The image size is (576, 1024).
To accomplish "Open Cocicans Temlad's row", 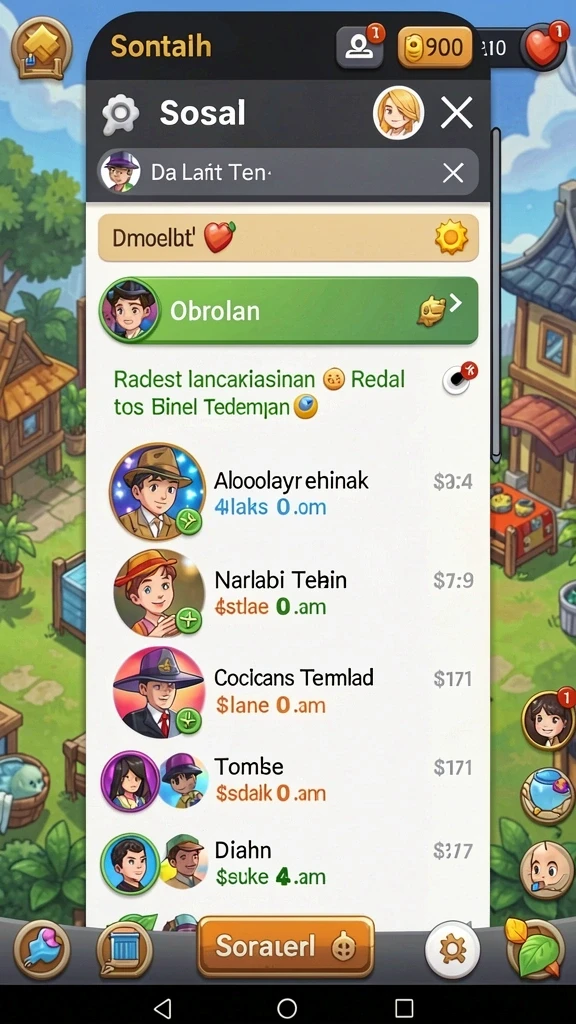I will coord(291,690).
